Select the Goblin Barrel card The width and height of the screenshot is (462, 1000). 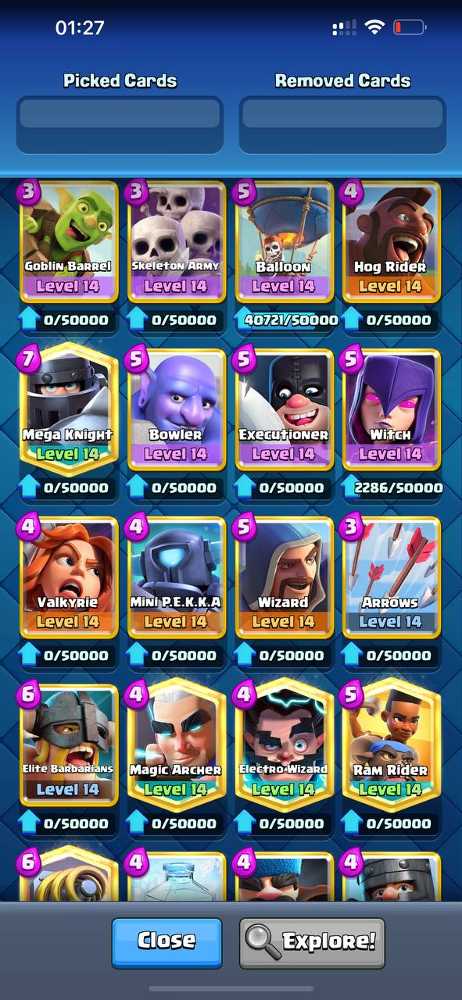tap(69, 242)
